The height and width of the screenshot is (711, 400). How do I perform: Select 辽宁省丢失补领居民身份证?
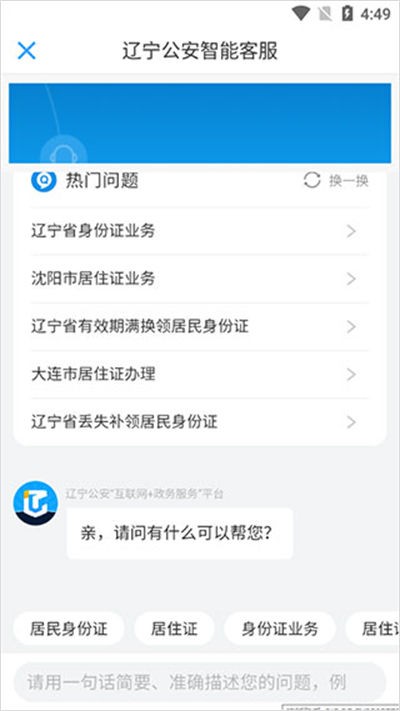(x=200, y=422)
